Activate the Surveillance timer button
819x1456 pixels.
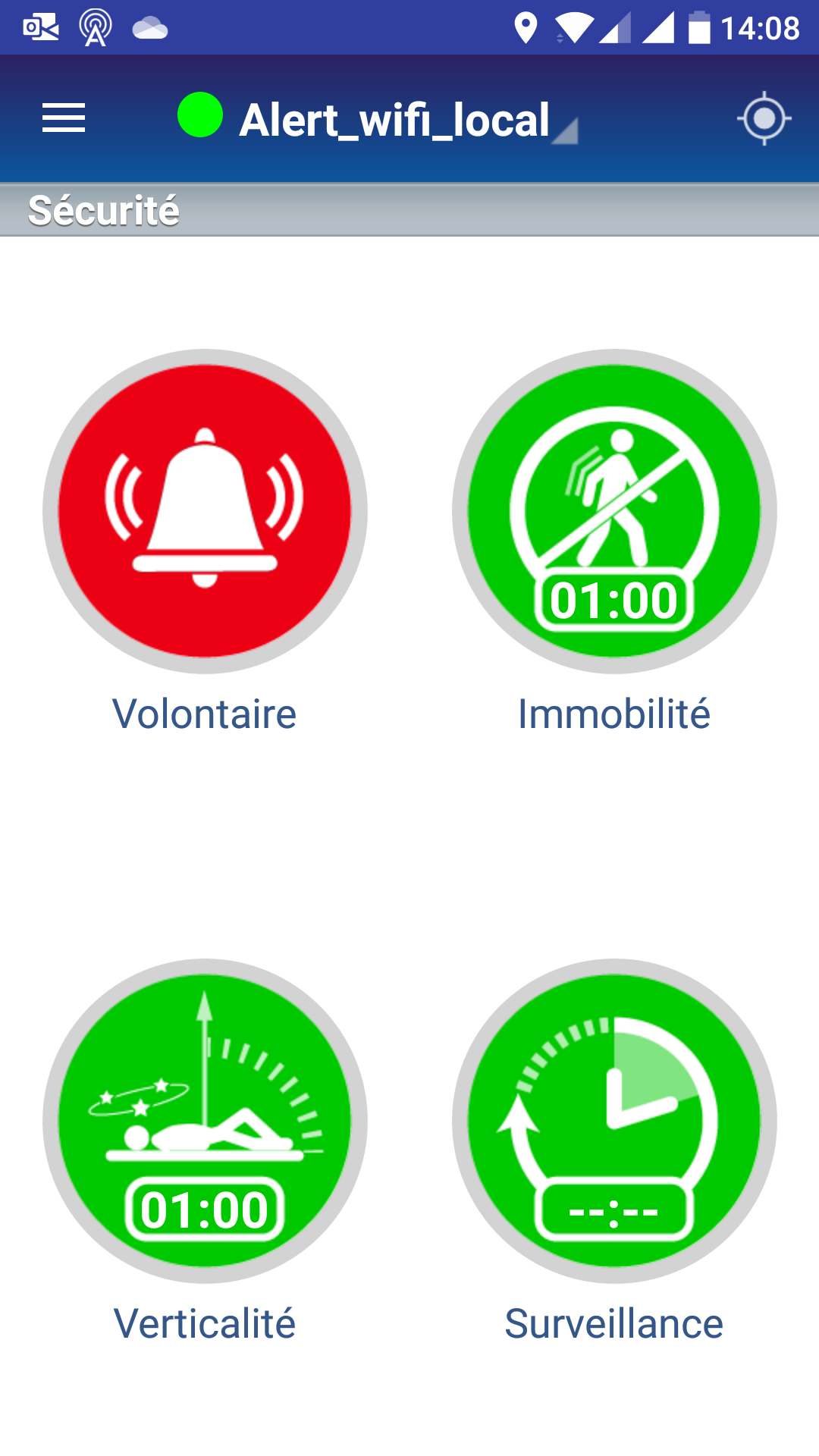pyautogui.click(x=614, y=1121)
